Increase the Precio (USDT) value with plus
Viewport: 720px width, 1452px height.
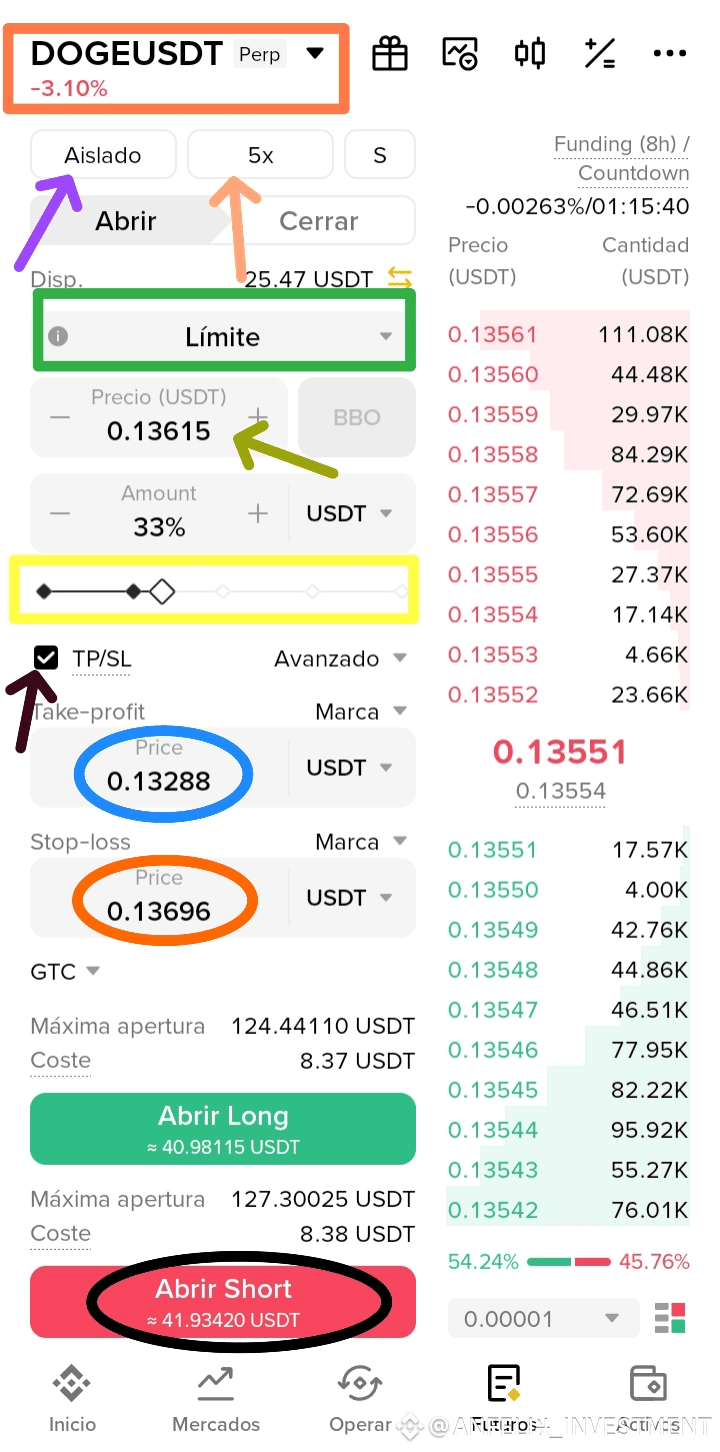(258, 417)
